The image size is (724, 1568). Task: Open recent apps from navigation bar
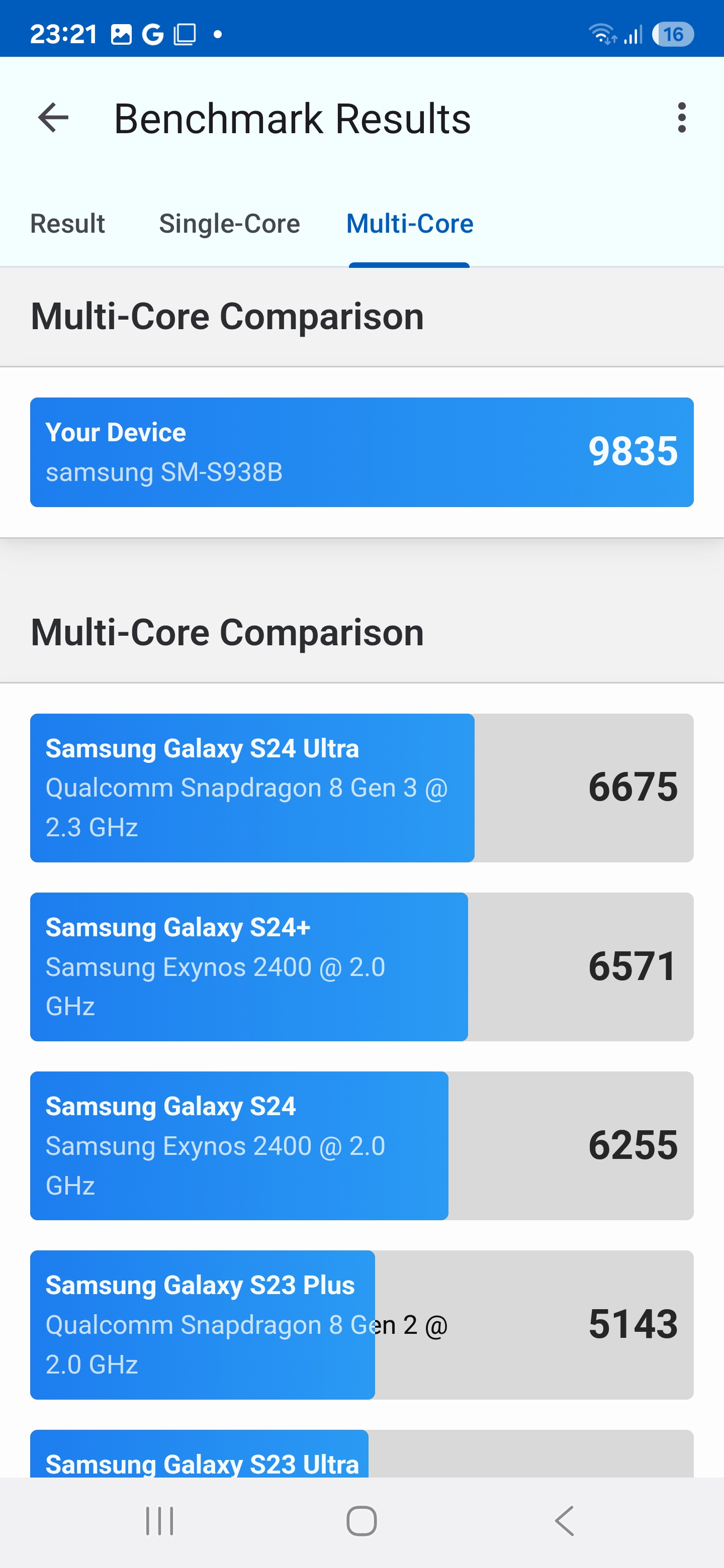tap(159, 1521)
